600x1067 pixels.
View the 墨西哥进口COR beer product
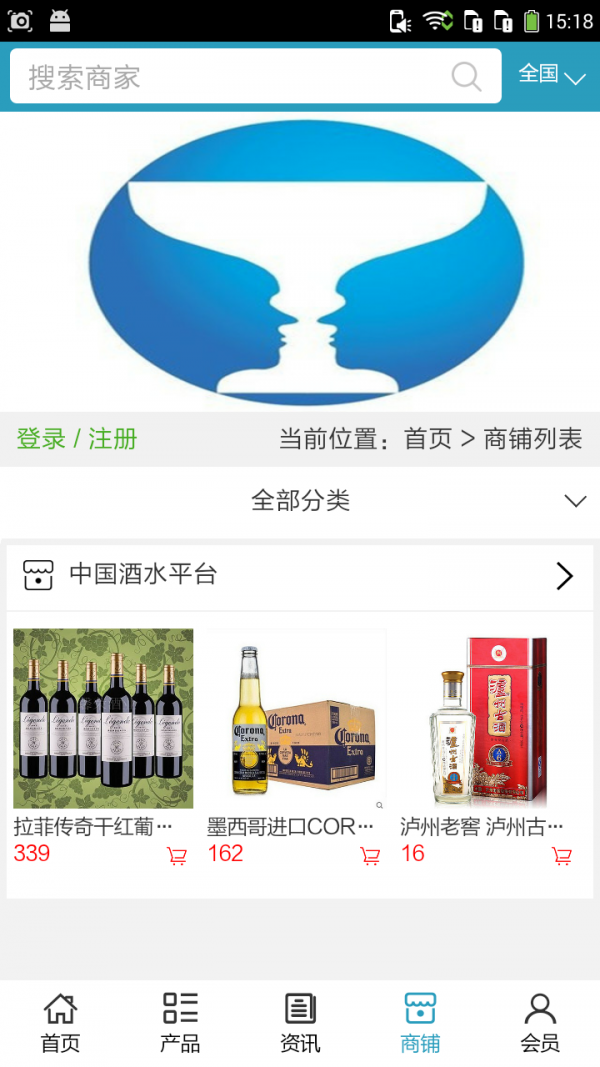point(297,718)
